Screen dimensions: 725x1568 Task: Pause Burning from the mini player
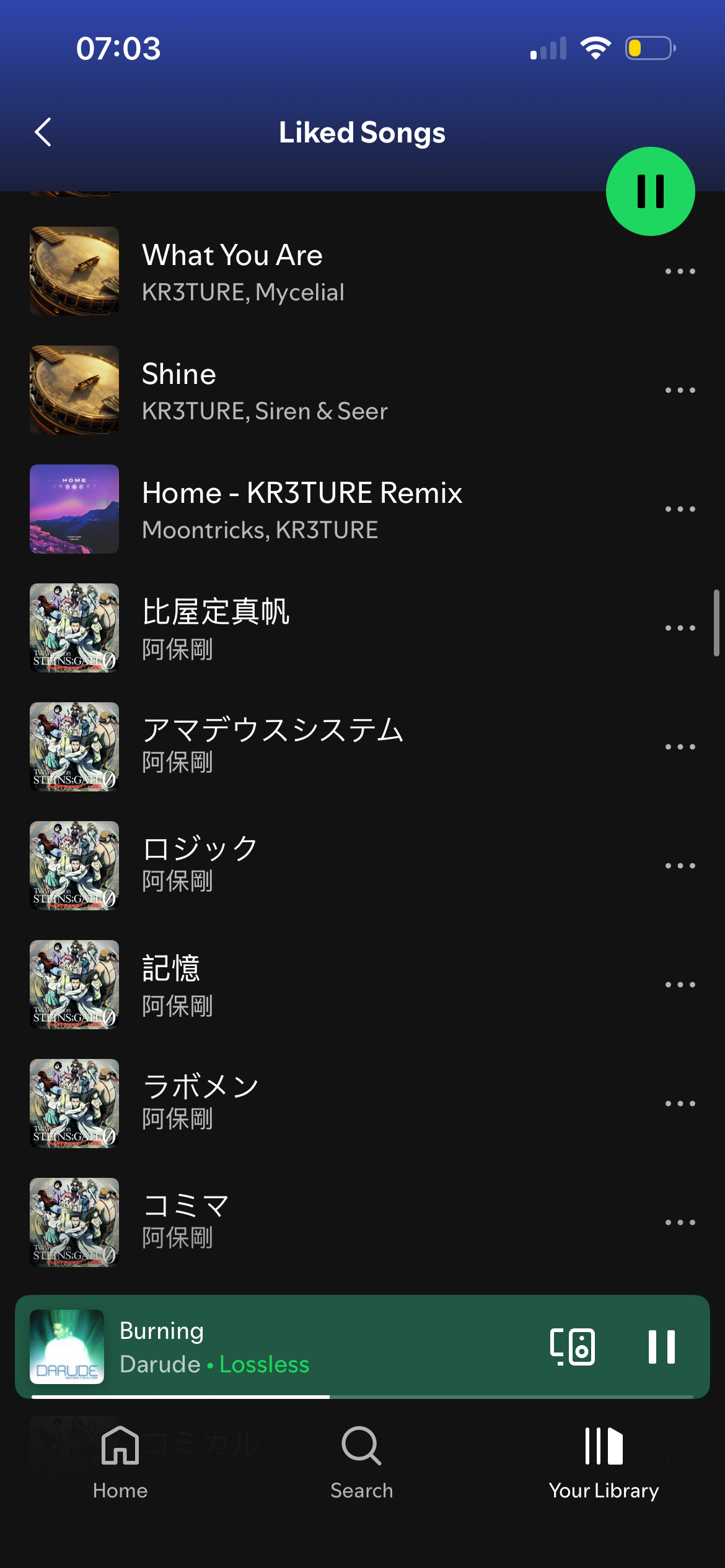tap(661, 1347)
